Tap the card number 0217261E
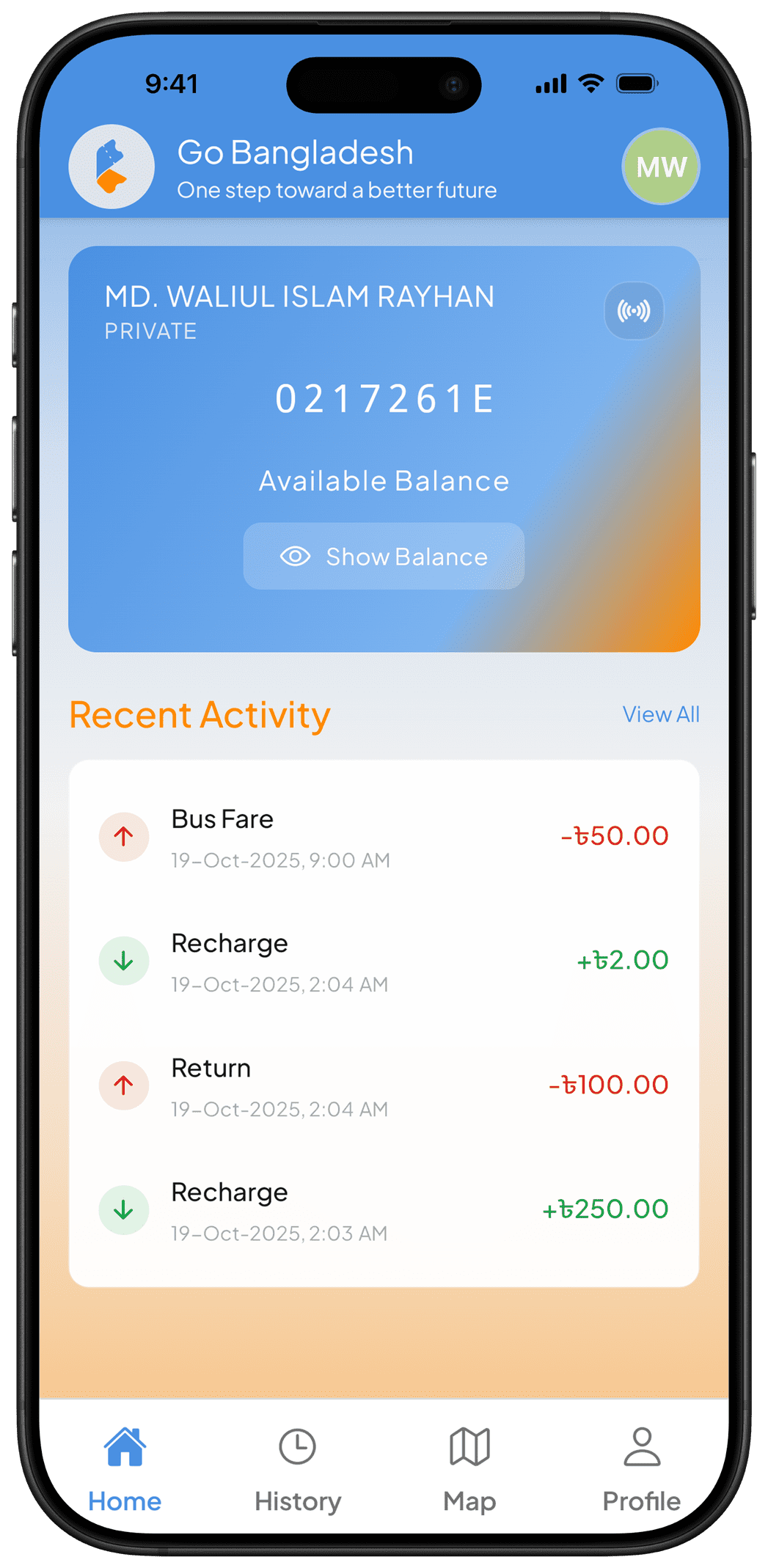This screenshot has height=1568, width=768. (384, 399)
